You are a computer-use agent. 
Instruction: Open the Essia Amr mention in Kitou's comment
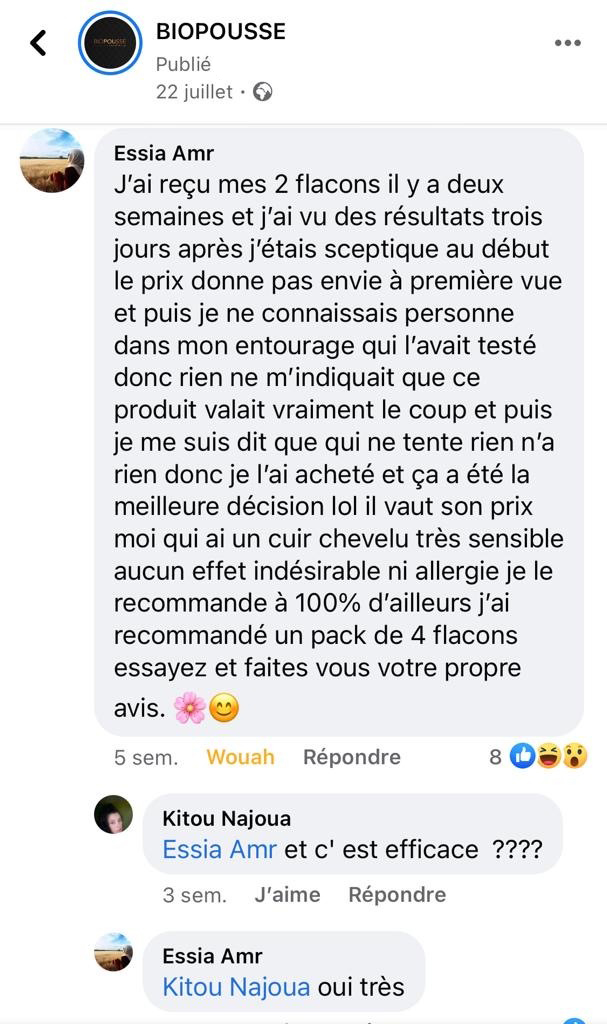(220, 850)
